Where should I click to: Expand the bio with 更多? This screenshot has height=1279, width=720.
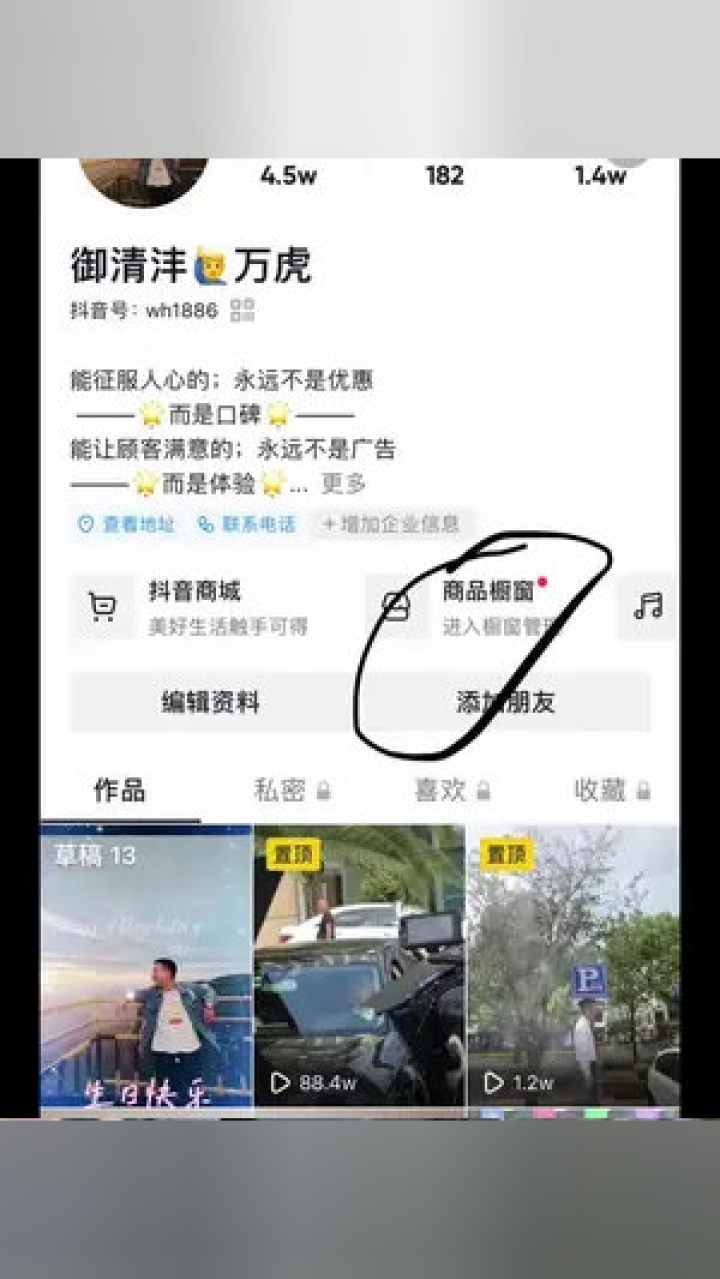tap(343, 484)
